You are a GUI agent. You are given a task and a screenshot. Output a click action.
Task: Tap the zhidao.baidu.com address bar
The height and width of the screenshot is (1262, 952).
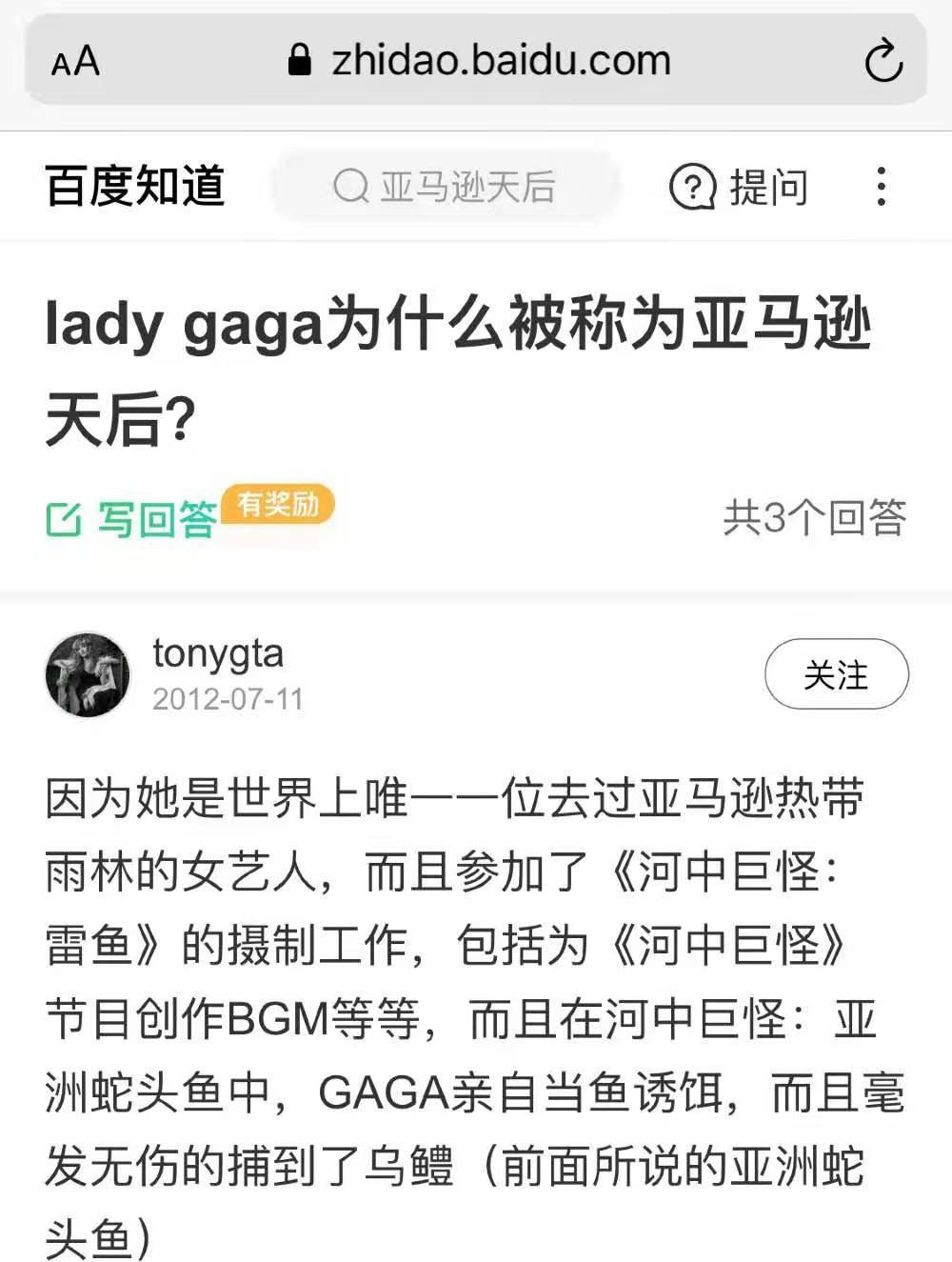point(481,61)
